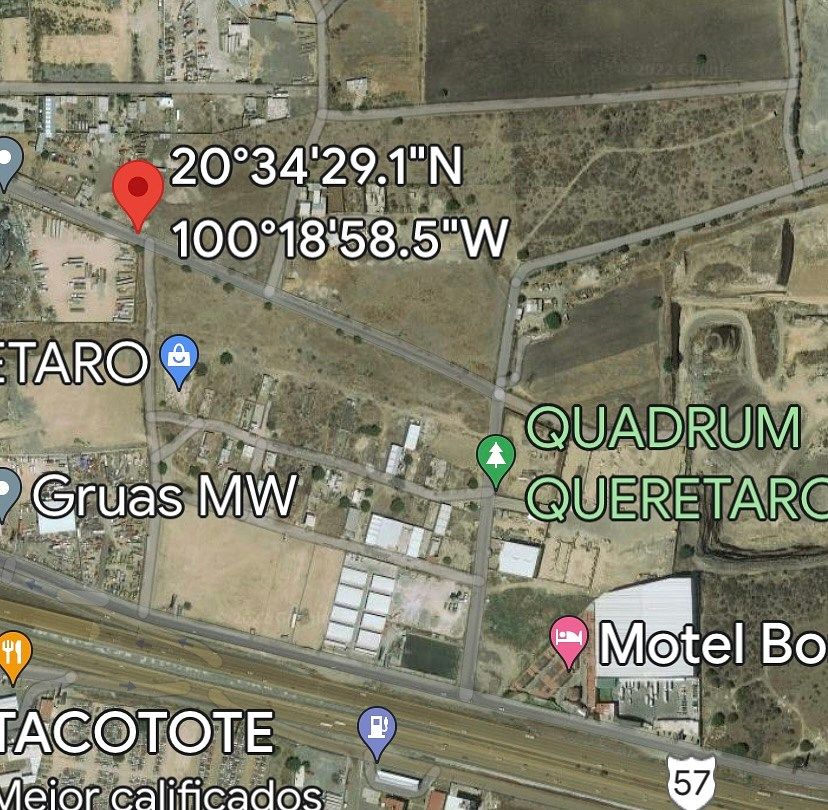This screenshot has height=810, width=828.
Task: Select the blue gas station marker
Action: coord(376,729)
